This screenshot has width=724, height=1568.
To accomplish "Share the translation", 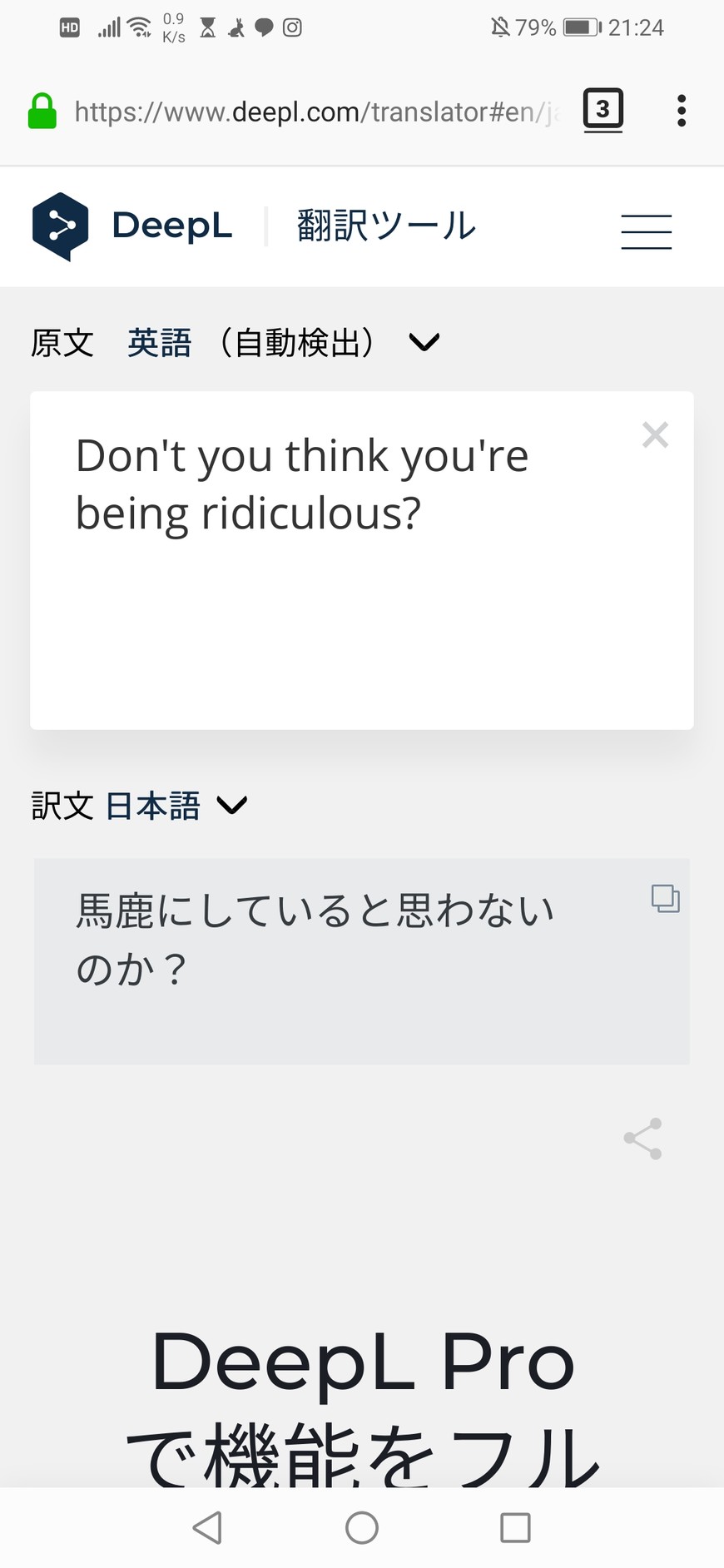I will point(642,1139).
